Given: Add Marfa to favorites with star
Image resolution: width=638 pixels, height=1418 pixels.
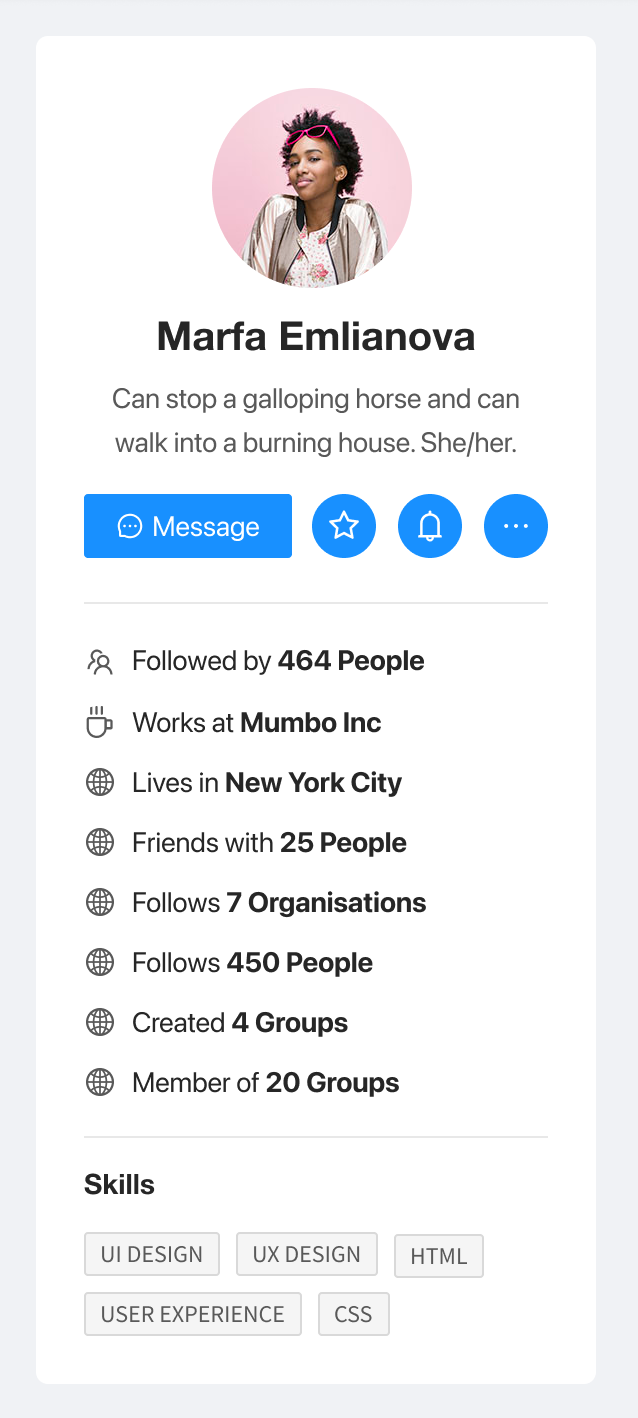Looking at the screenshot, I should (x=344, y=526).
